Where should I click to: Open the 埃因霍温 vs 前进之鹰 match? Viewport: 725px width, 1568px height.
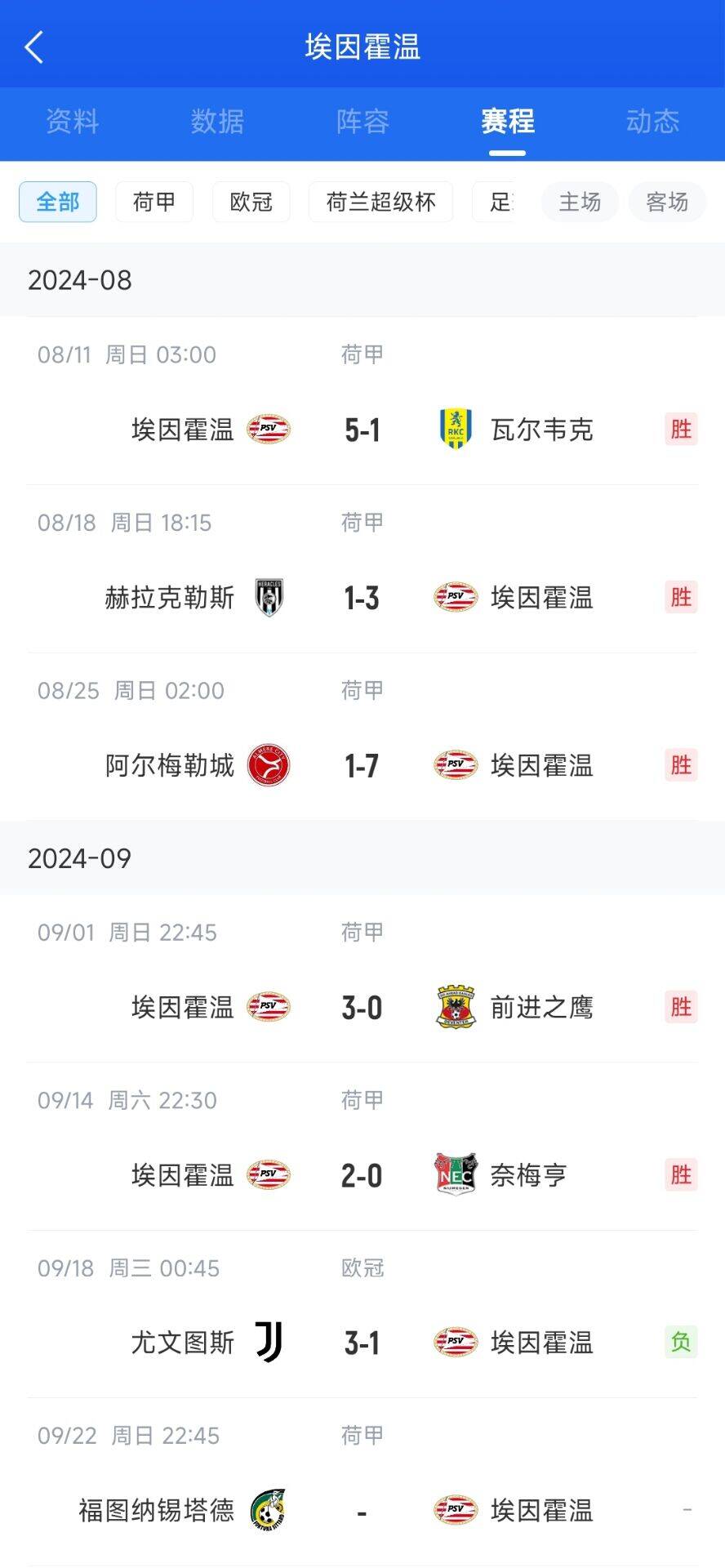coord(362,1008)
